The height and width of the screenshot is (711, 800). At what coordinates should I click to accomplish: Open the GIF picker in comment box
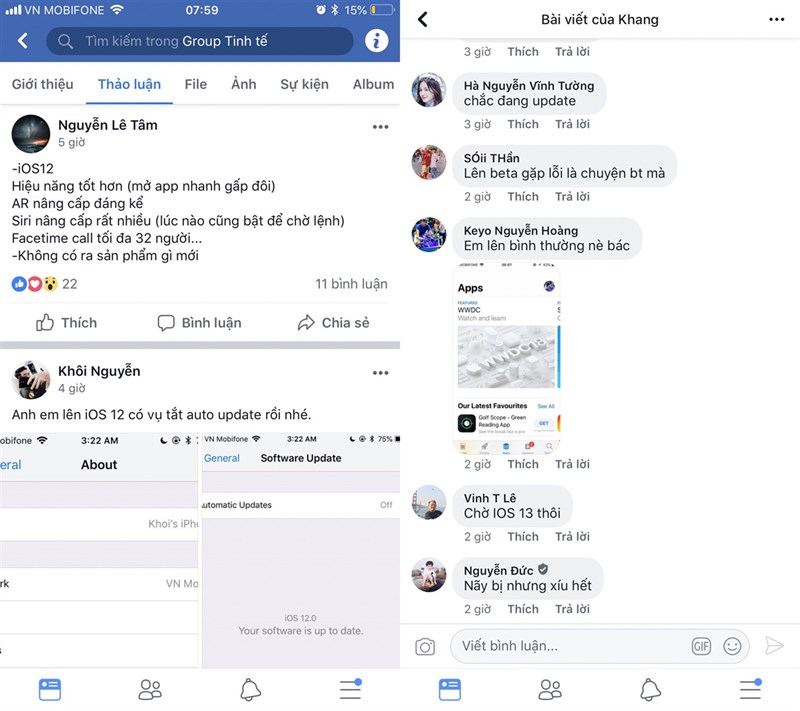pyautogui.click(x=701, y=646)
